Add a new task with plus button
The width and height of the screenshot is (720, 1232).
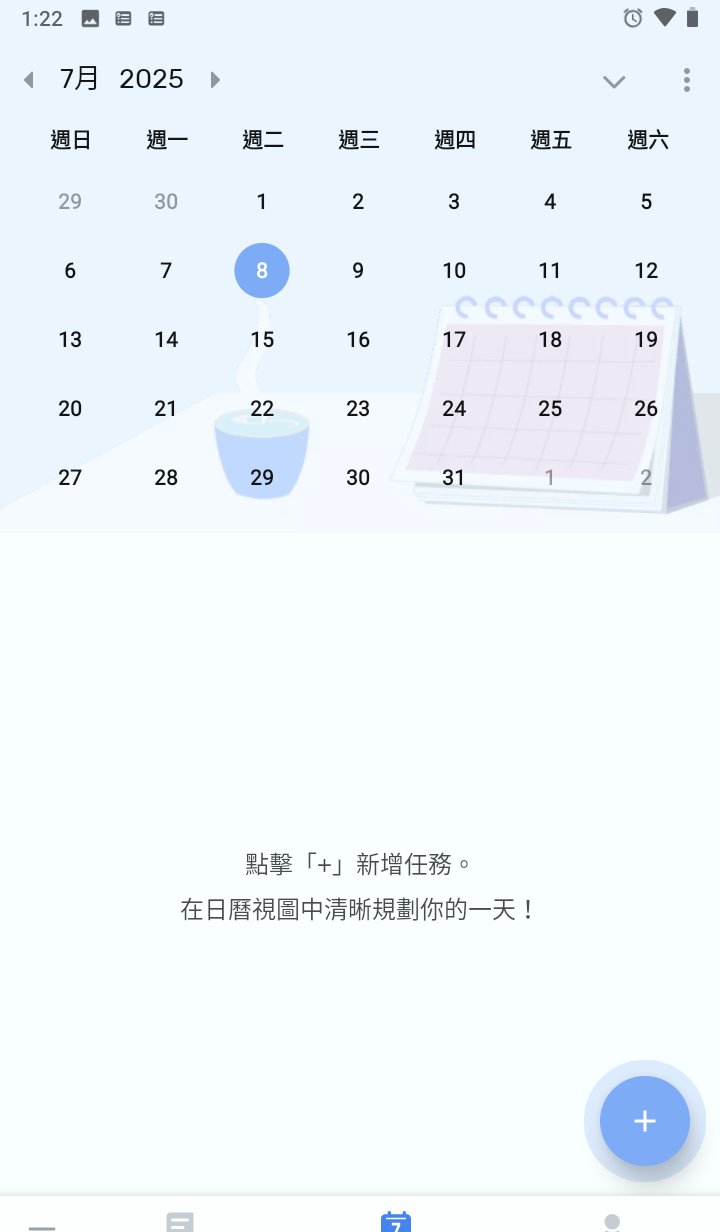645,1121
